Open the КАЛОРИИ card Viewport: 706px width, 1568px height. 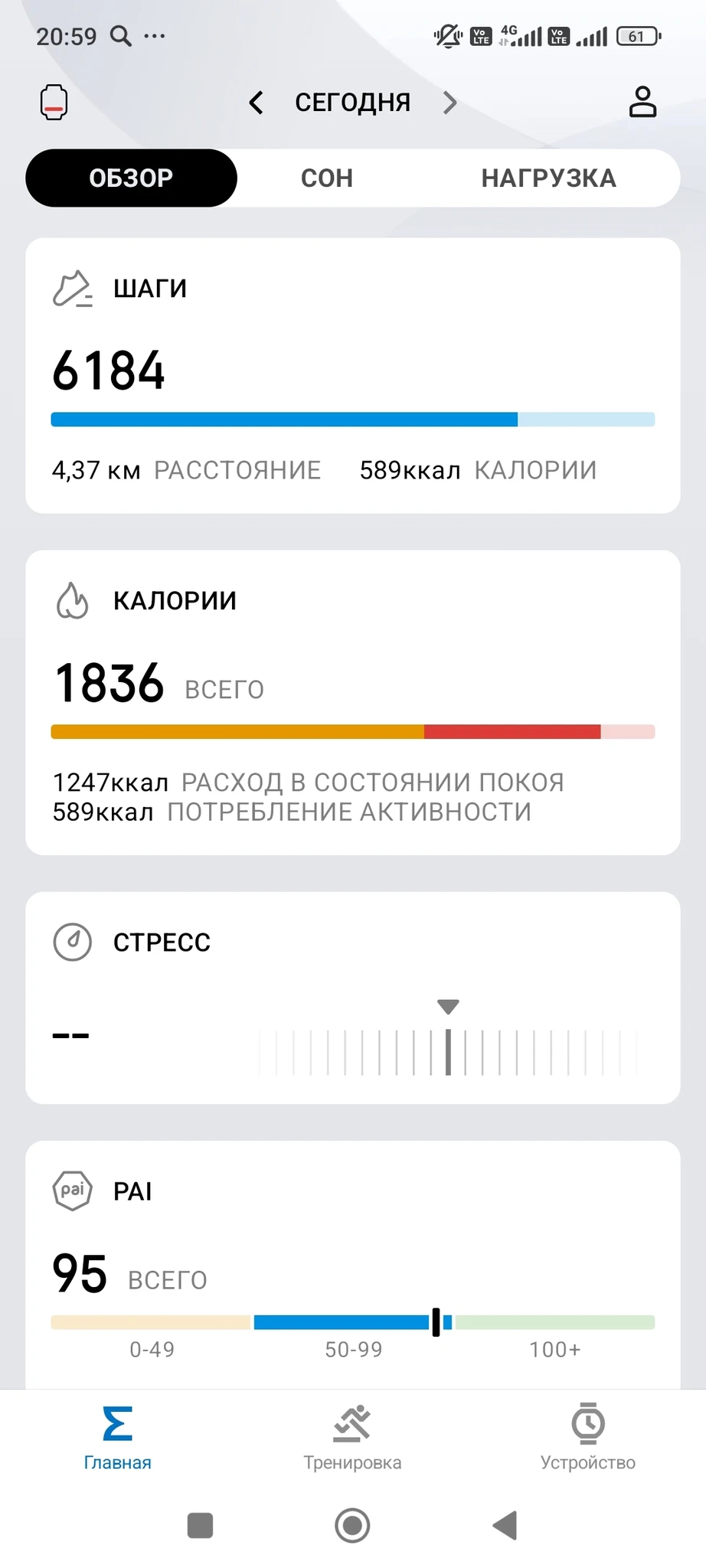[x=352, y=702]
